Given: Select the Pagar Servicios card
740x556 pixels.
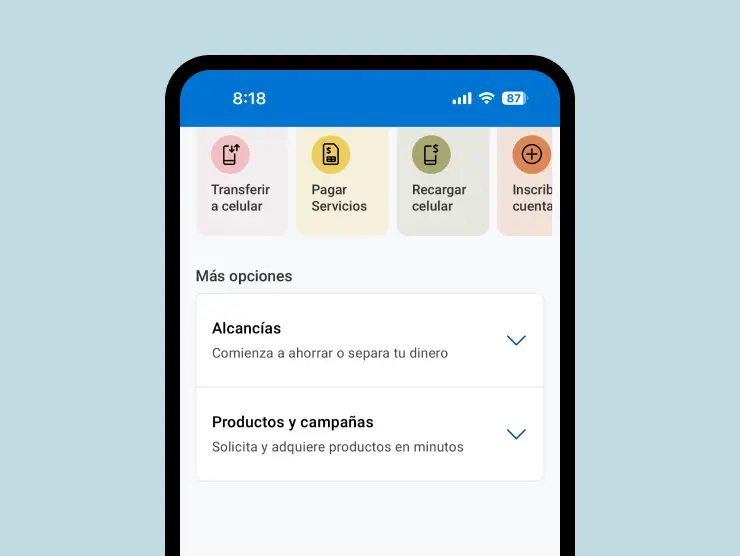Looking at the screenshot, I should pos(341,180).
